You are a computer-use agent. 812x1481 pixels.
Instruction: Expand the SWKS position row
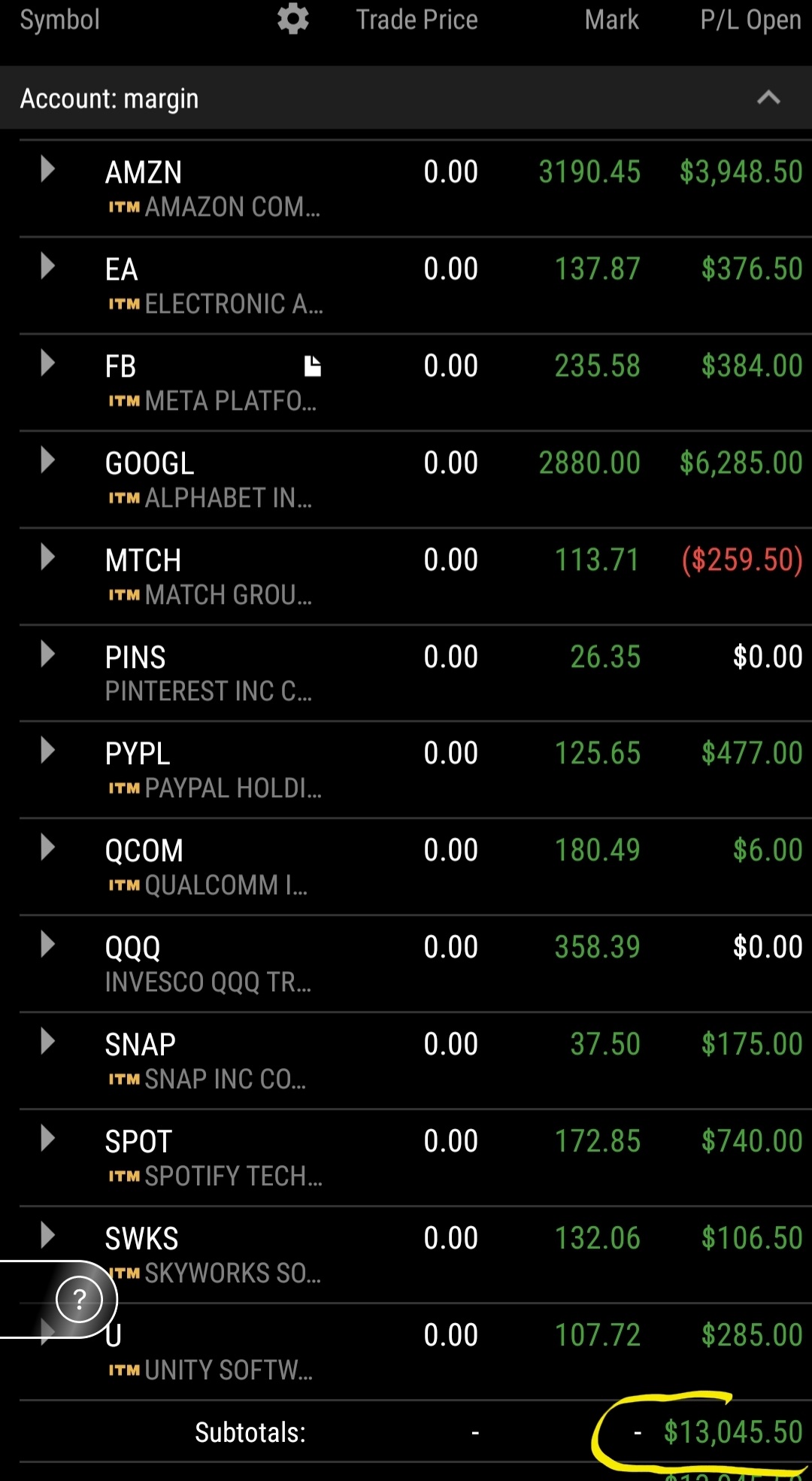[x=47, y=1235]
